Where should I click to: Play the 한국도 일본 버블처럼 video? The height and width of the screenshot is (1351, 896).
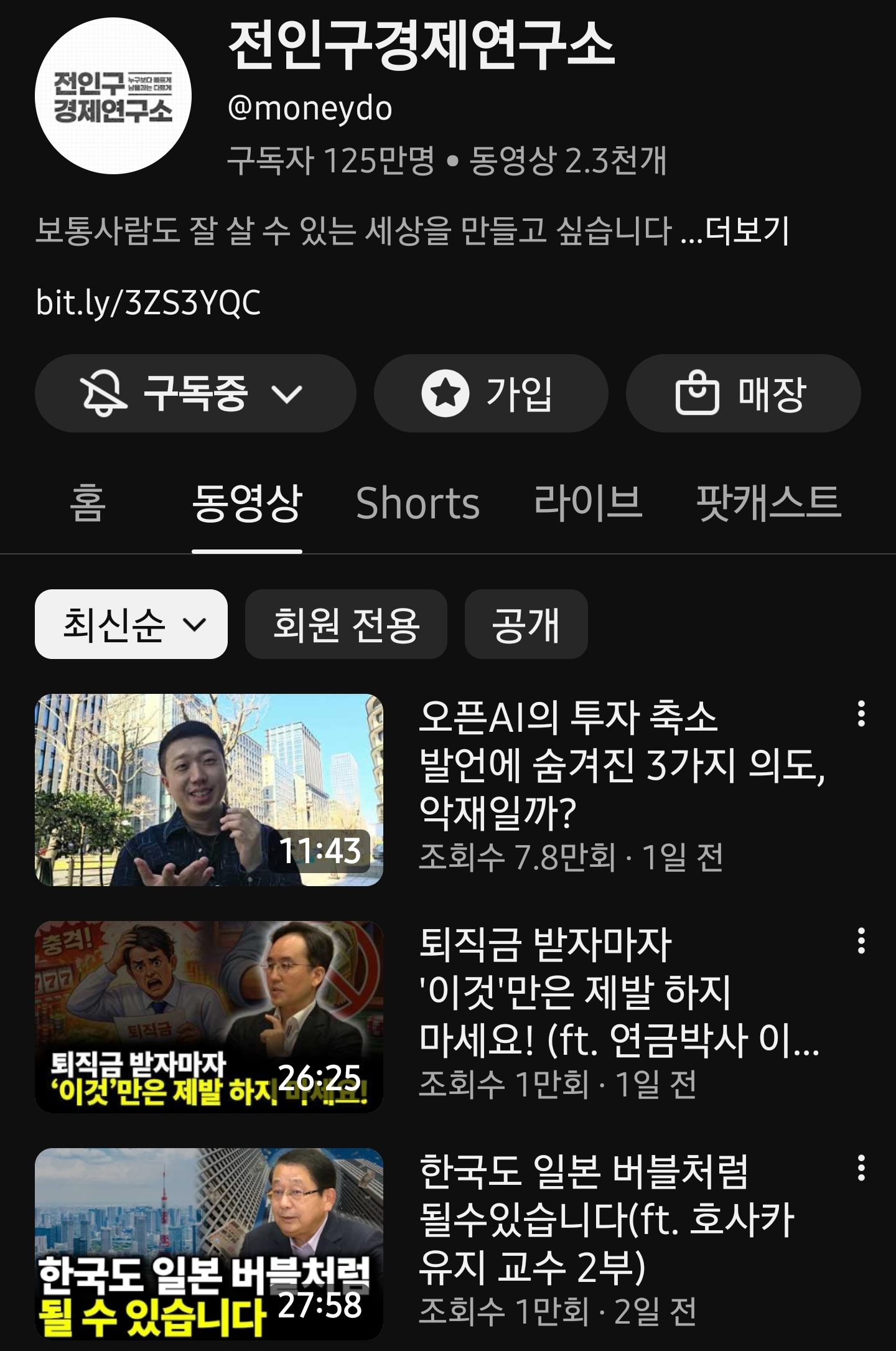[x=209, y=1243]
